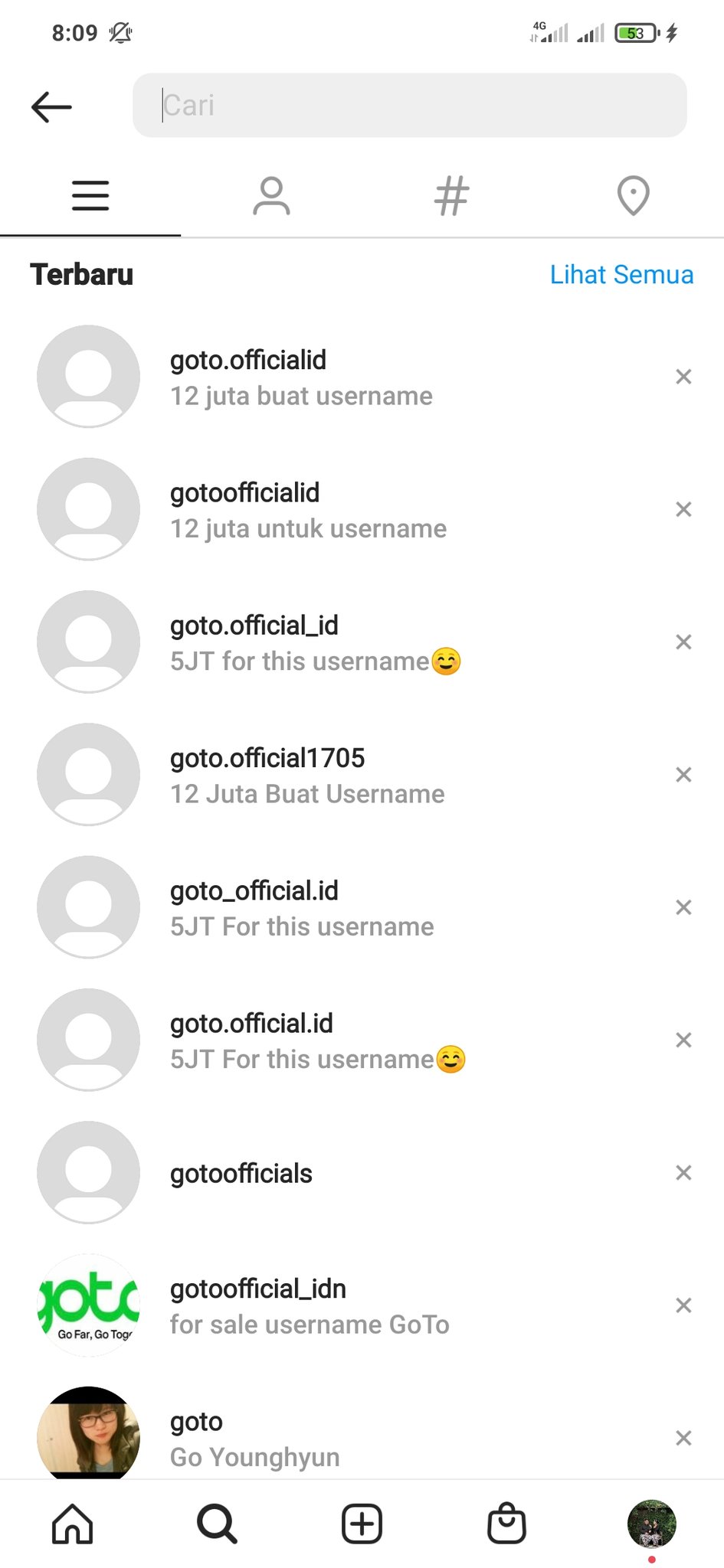Go to the home feed tab
Image resolution: width=724 pixels, height=1568 pixels.
pyautogui.click(x=73, y=1524)
